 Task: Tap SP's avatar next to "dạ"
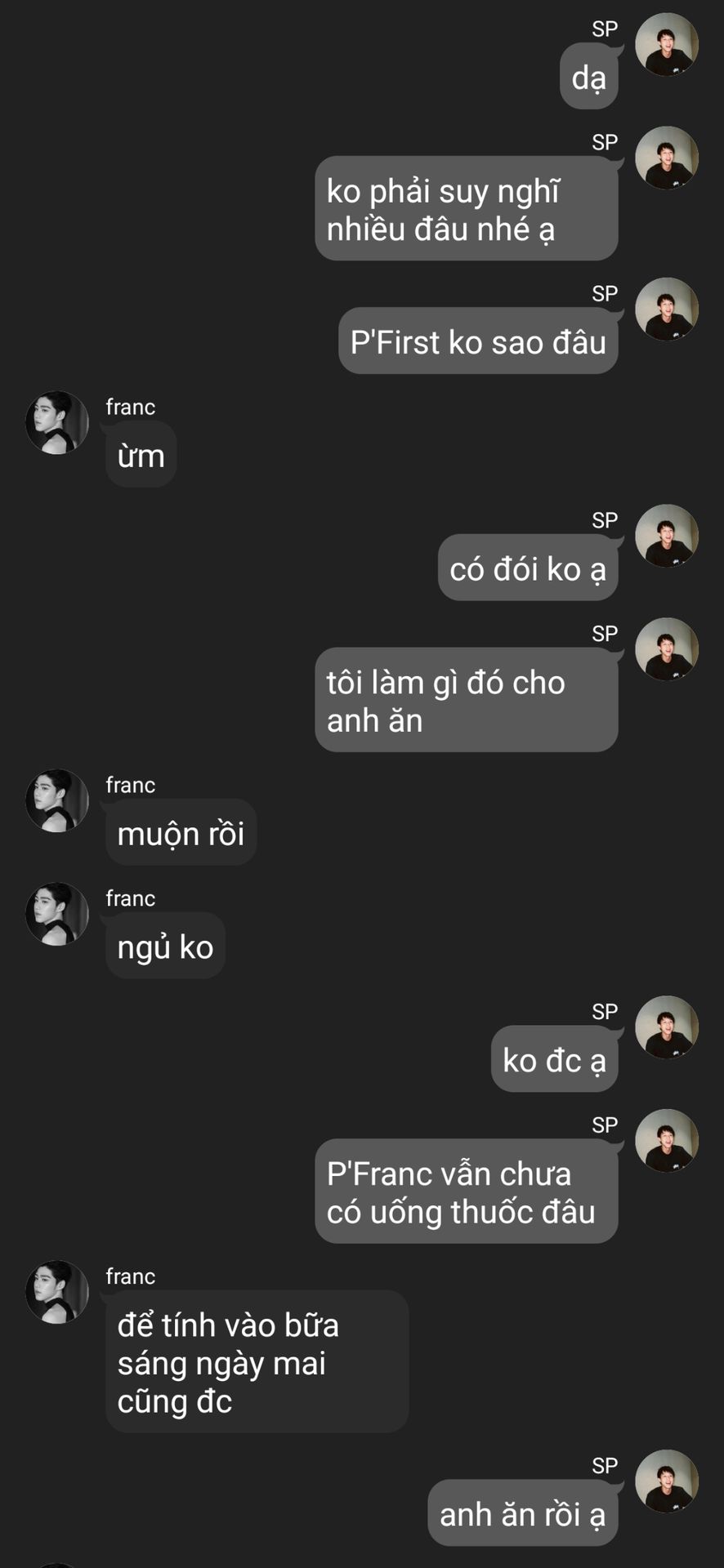coord(667,45)
